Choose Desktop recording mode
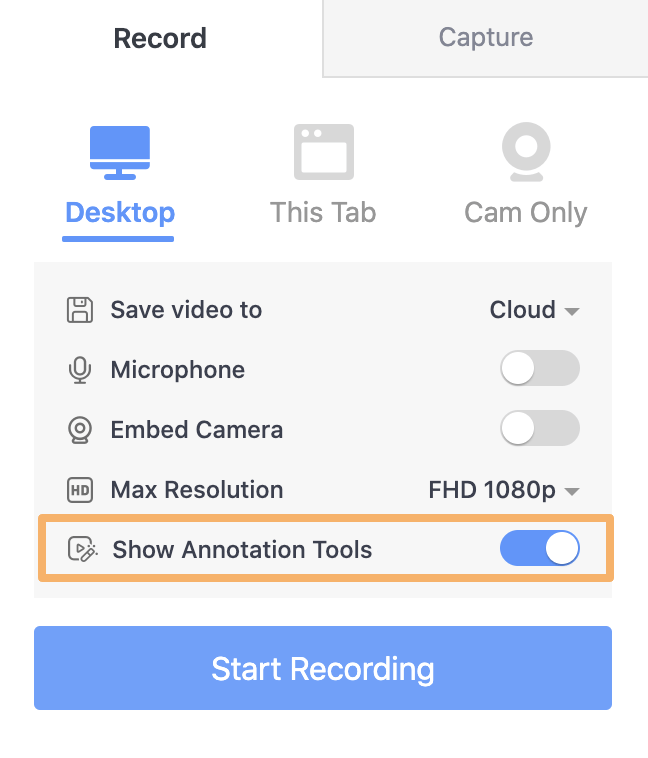Screen dimensions: 648x758 [x=120, y=176]
